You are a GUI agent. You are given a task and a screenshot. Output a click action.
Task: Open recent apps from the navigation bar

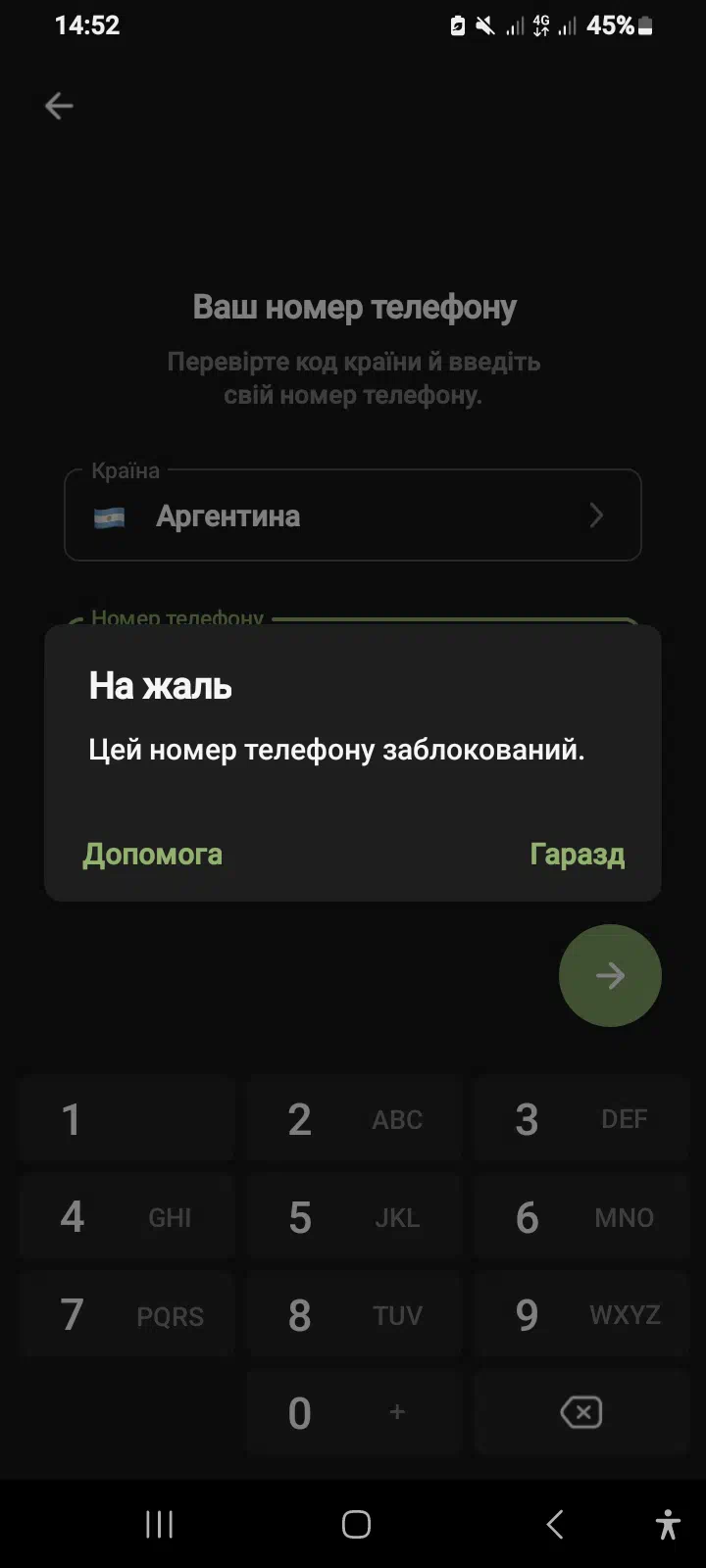tap(160, 1524)
